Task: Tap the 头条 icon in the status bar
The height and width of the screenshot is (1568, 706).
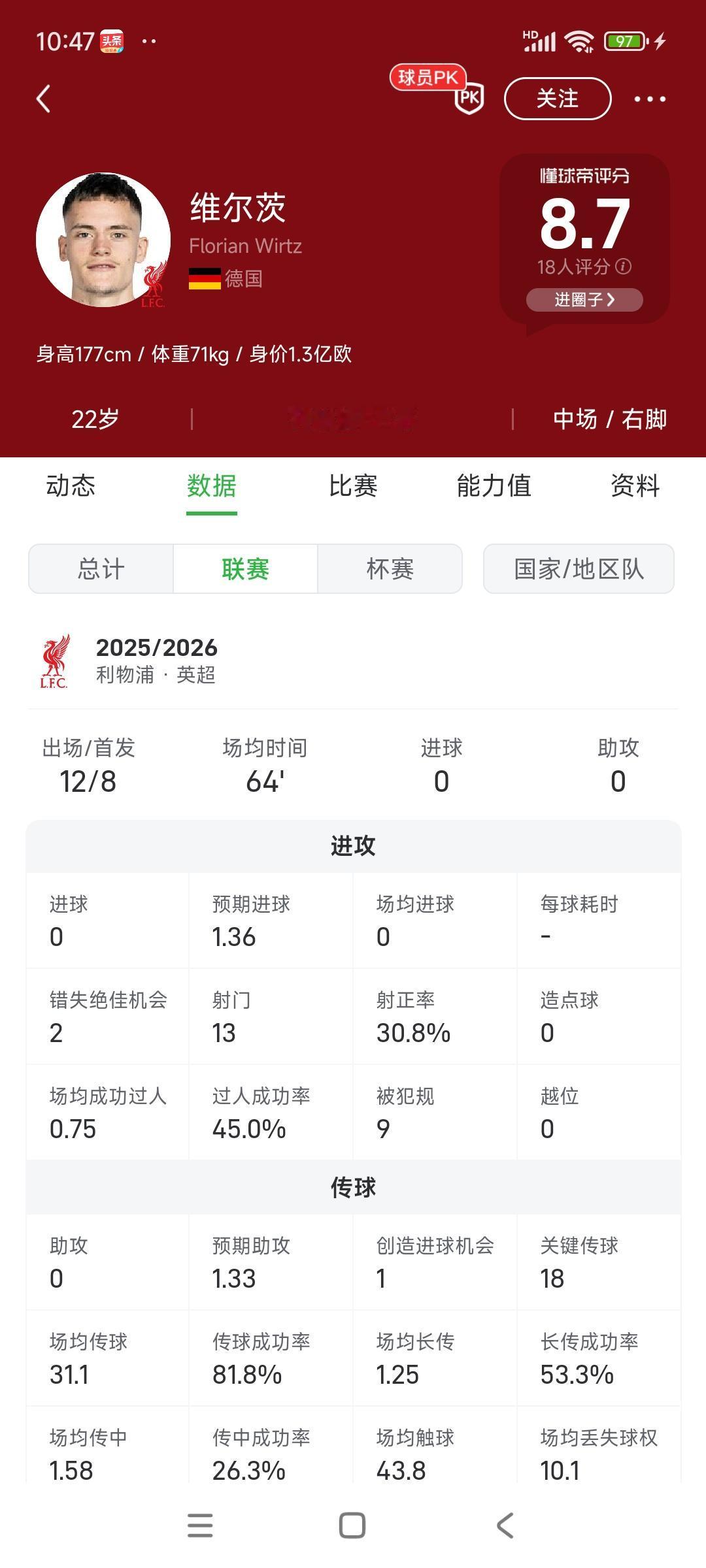Action: [112, 41]
